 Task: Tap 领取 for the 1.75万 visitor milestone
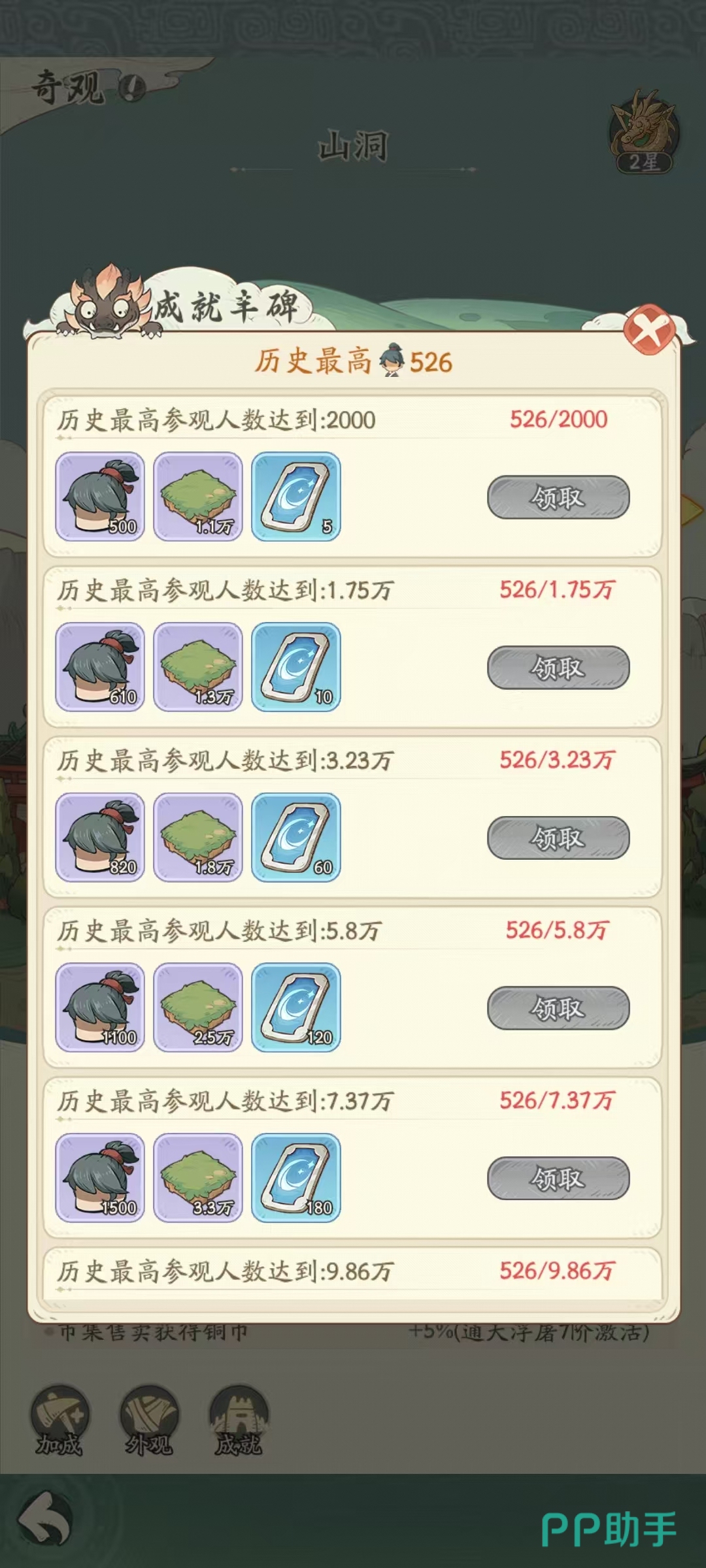point(558,668)
